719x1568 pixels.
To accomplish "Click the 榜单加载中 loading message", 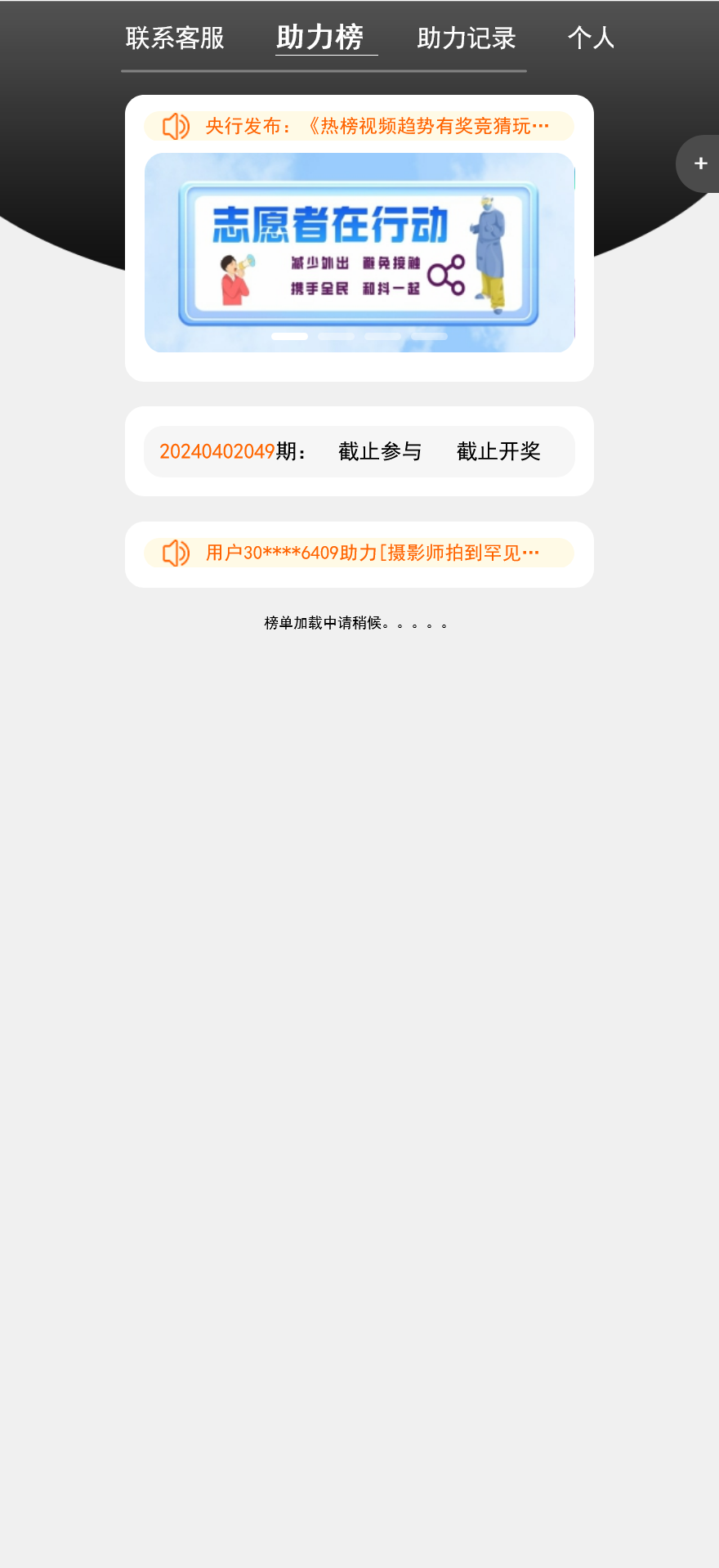I will (355, 624).
